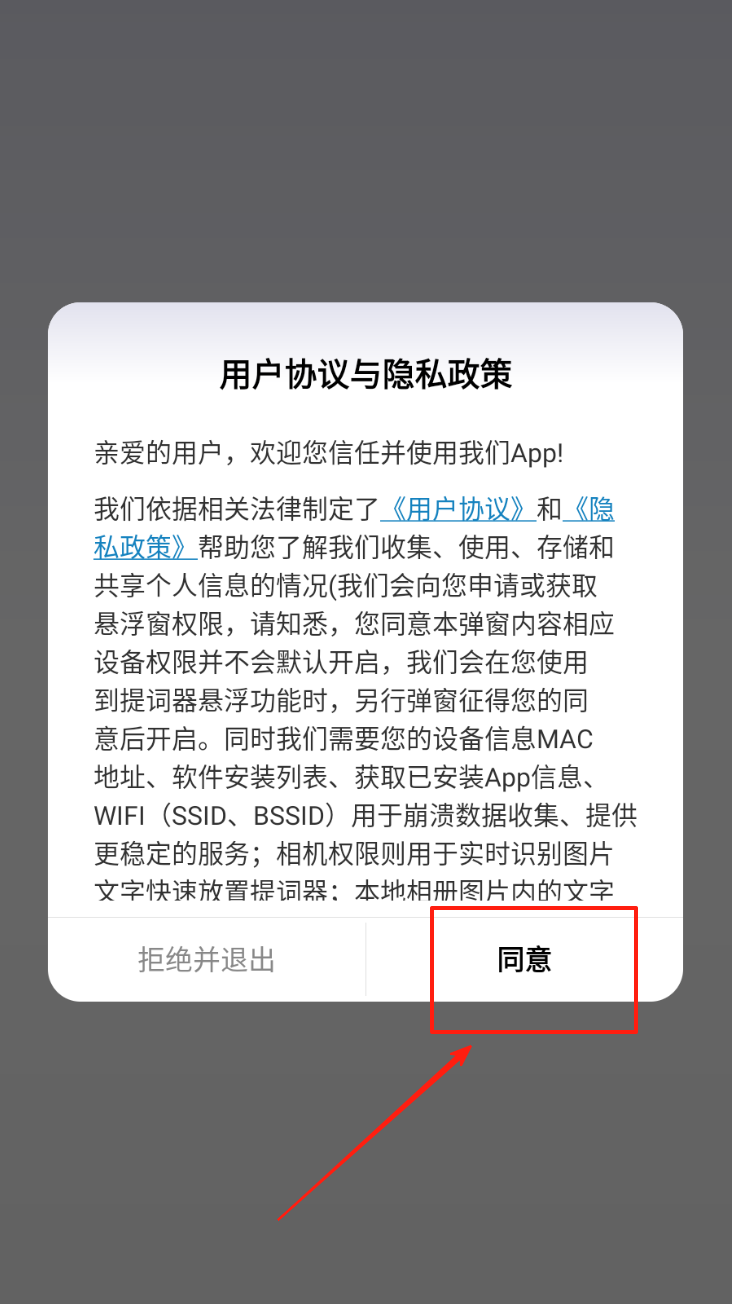Tap 同意 to accept the agreement
This screenshot has width=732, height=1304.
(x=524, y=960)
